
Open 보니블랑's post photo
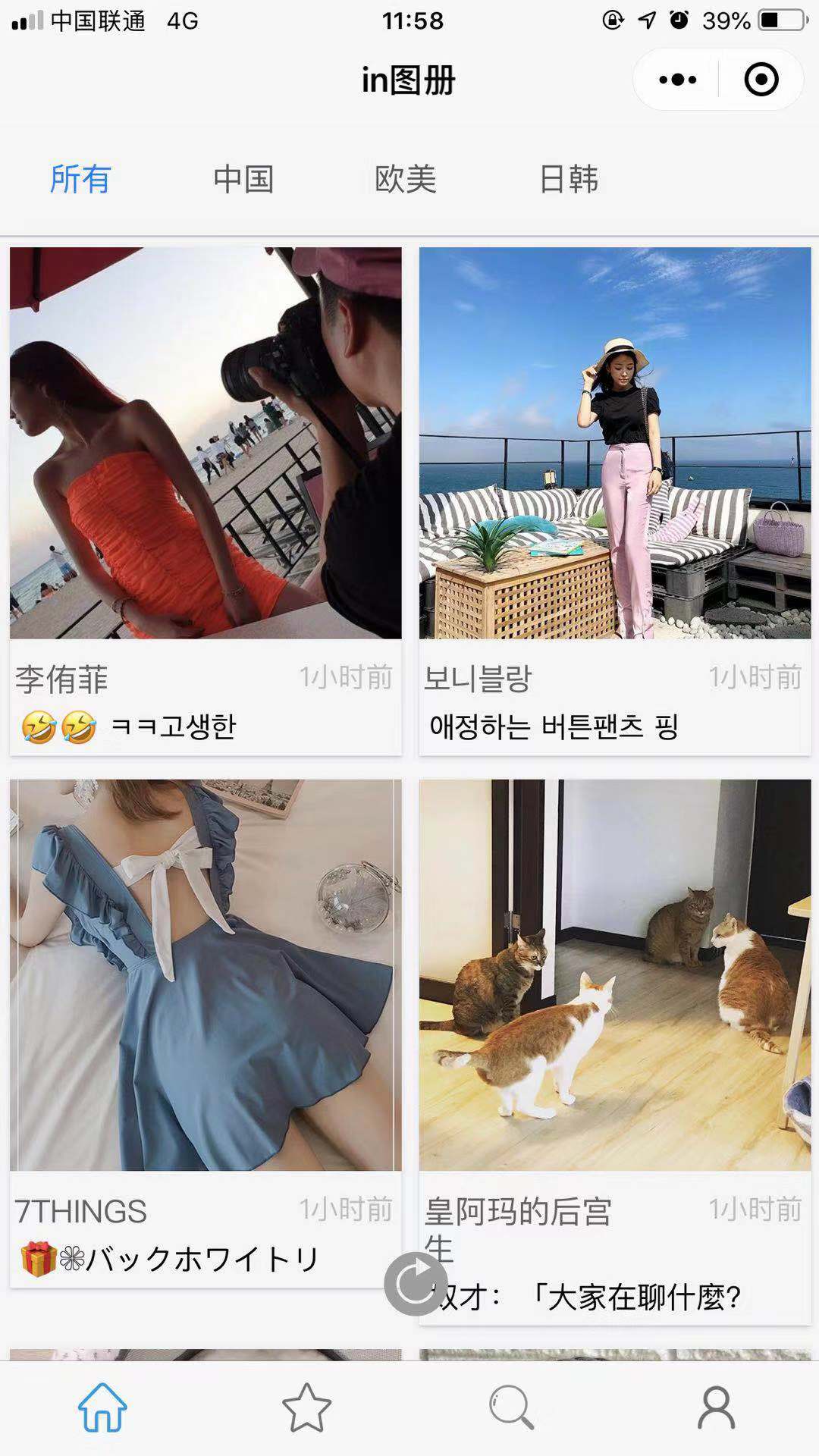[615, 443]
